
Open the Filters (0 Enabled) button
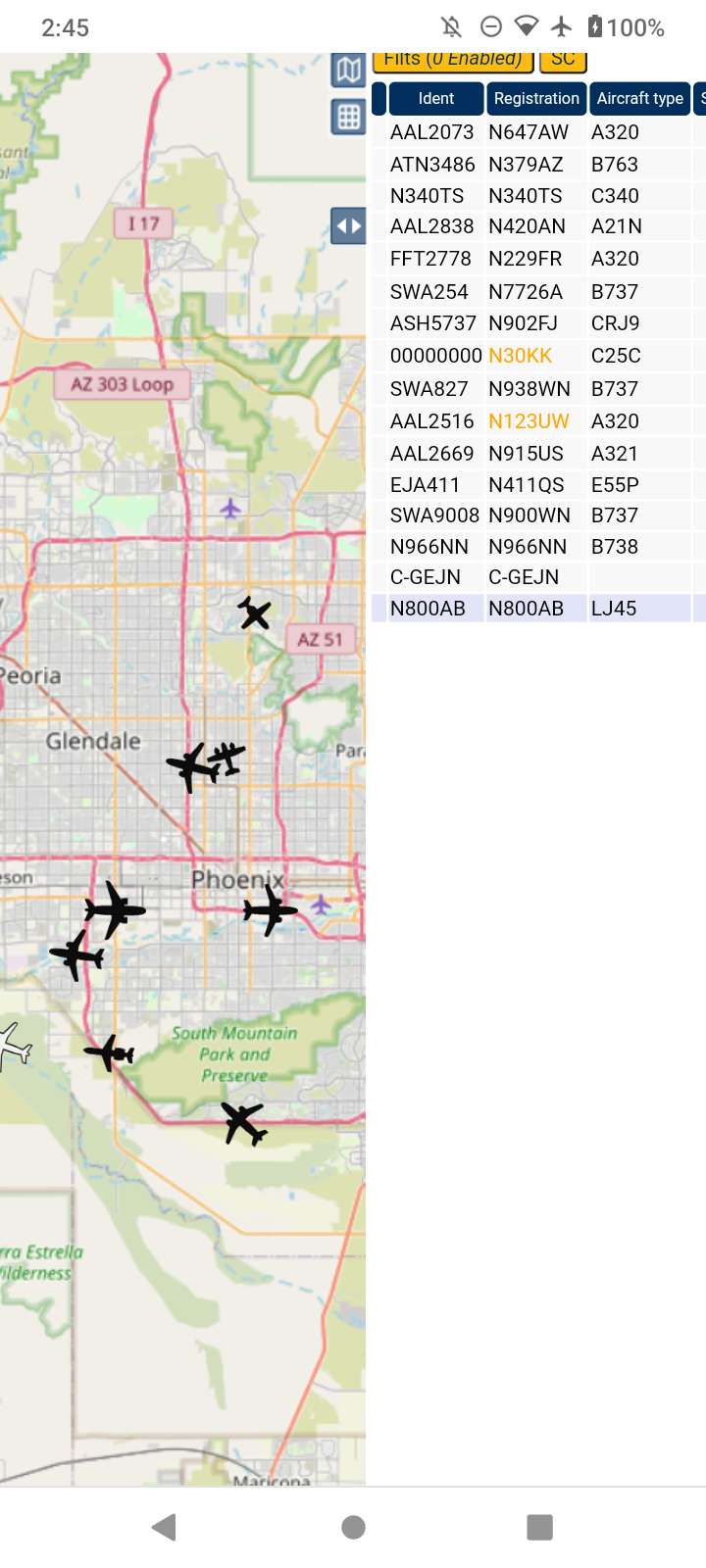tap(453, 61)
